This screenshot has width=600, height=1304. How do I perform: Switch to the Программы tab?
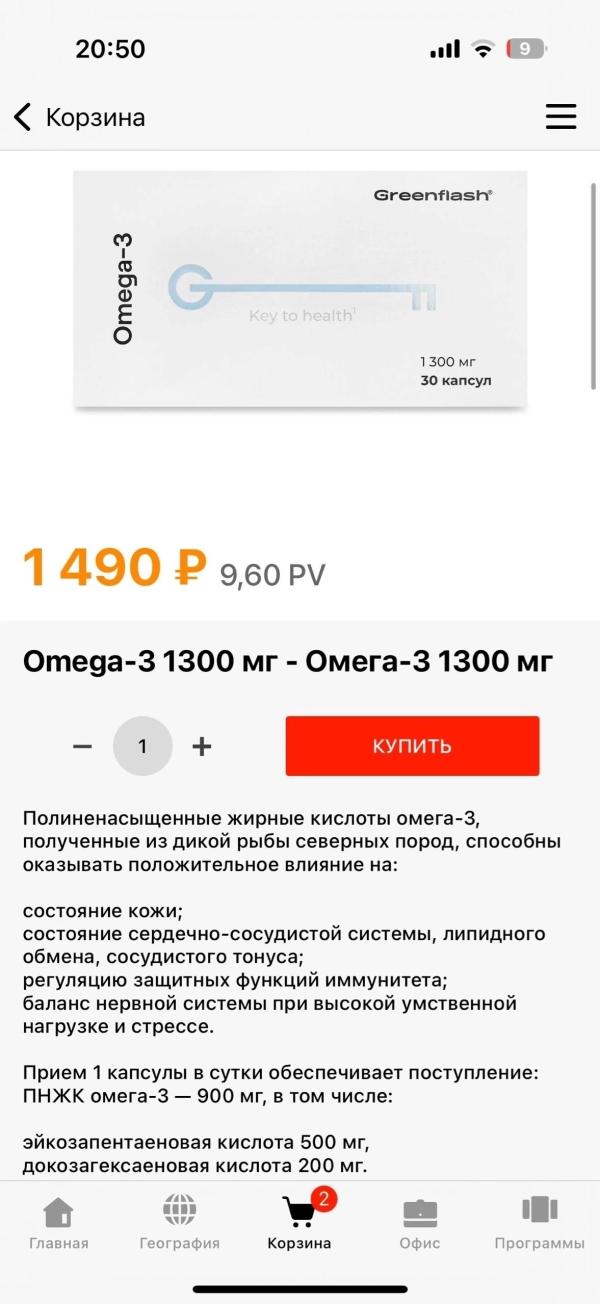[x=539, y=1223]
